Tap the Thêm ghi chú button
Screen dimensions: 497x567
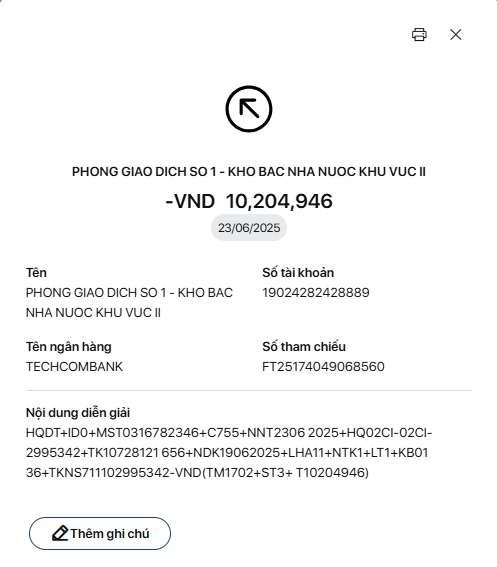[x=100, y=533]
